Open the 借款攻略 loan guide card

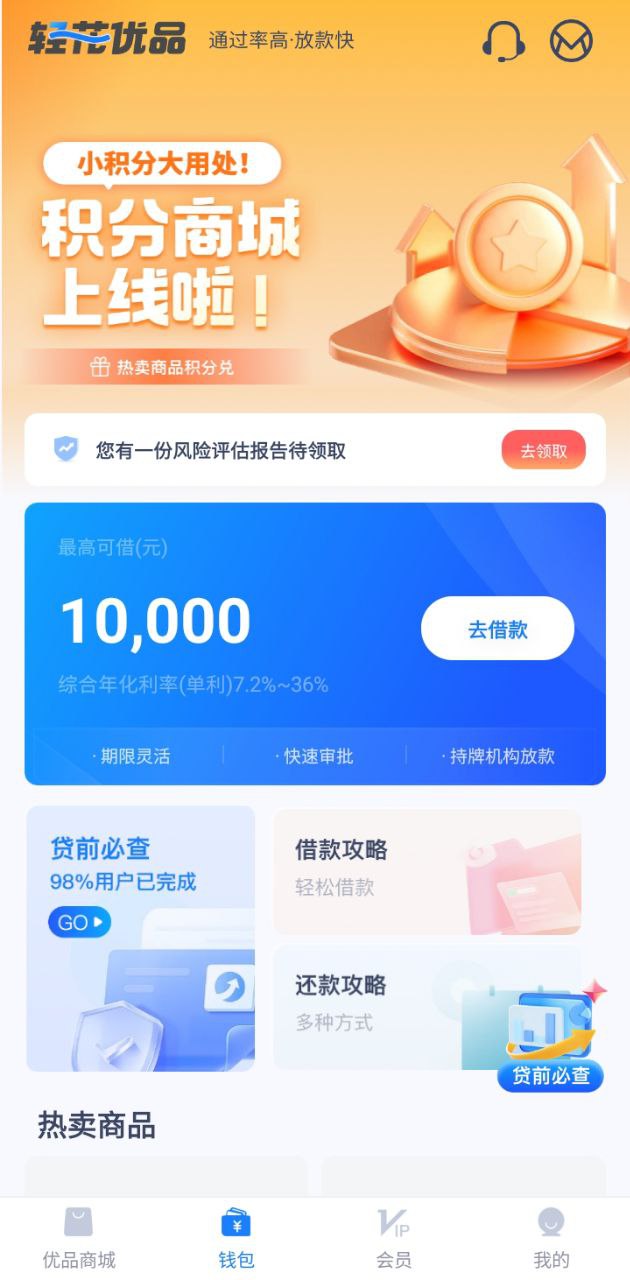(x=427, y=871)
